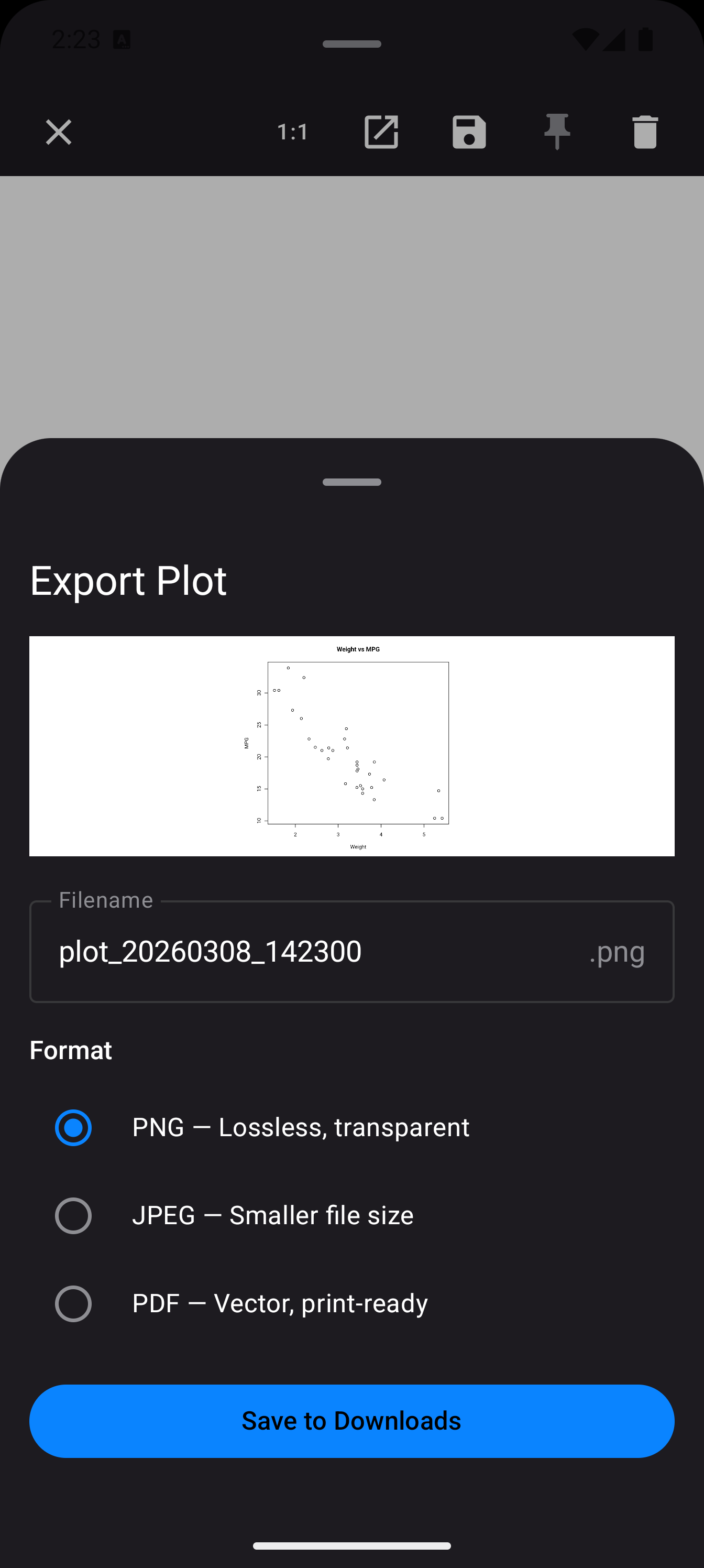
Task: Tap Save to Downloads button
Action: click(351, 1421)
